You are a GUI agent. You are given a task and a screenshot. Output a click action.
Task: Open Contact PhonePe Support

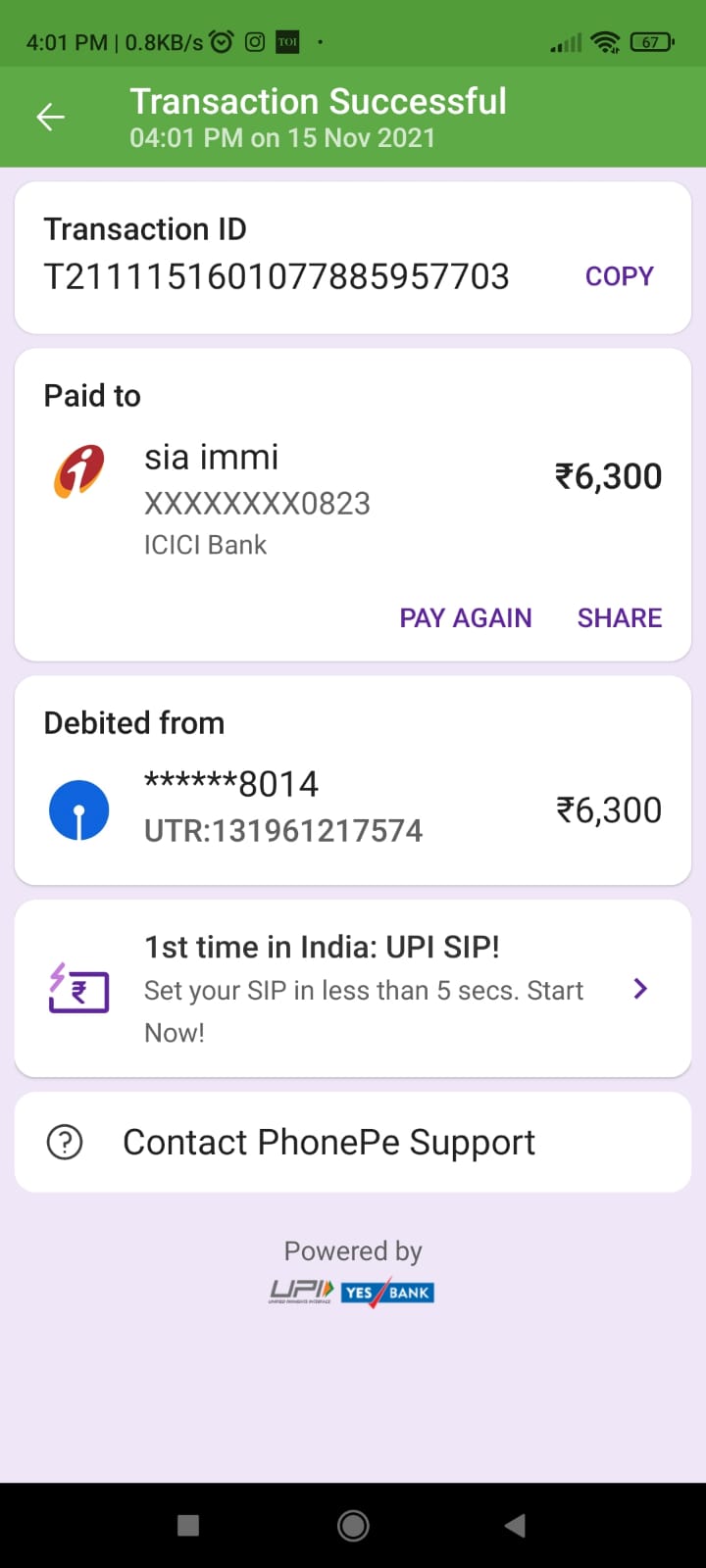click(353, 1142)
